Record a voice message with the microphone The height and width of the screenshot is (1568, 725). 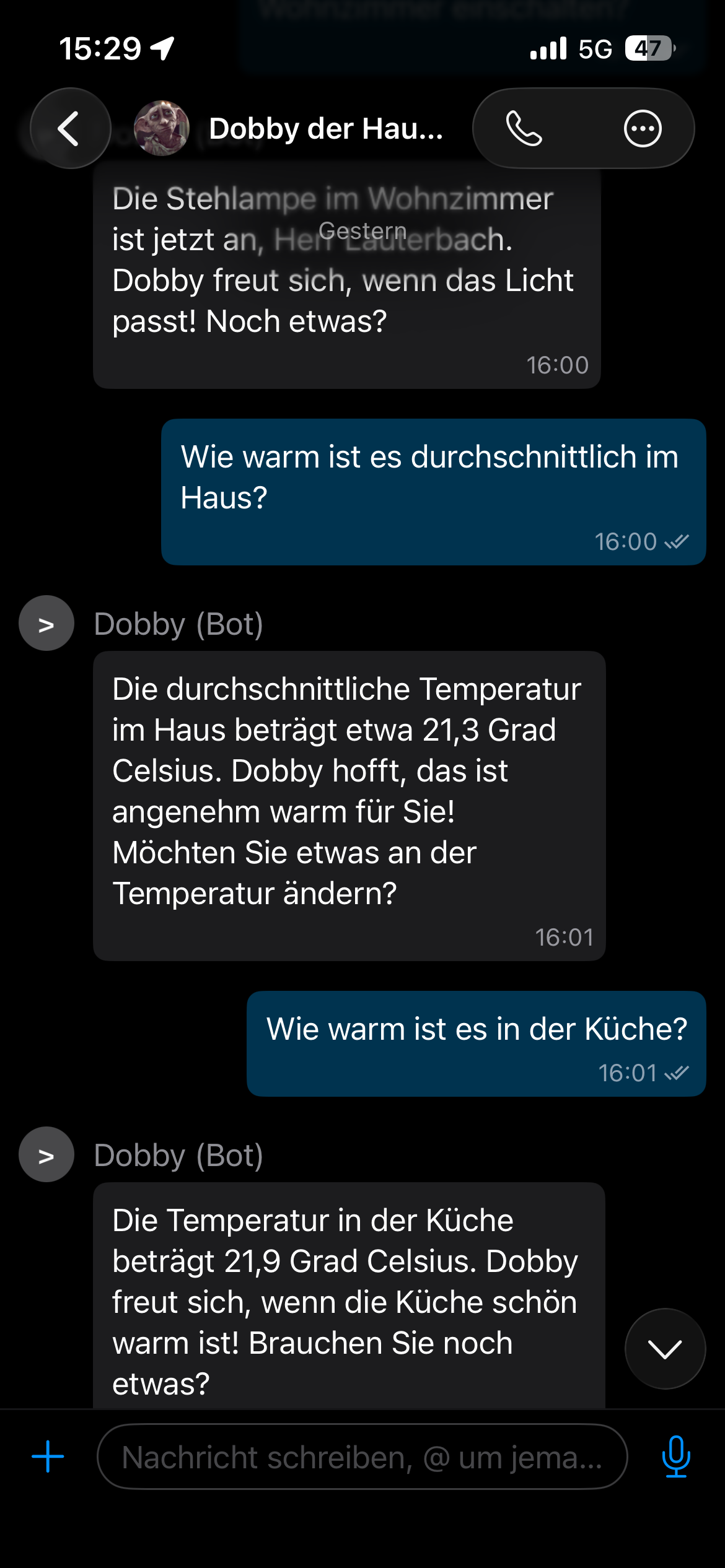(675, 1457)
